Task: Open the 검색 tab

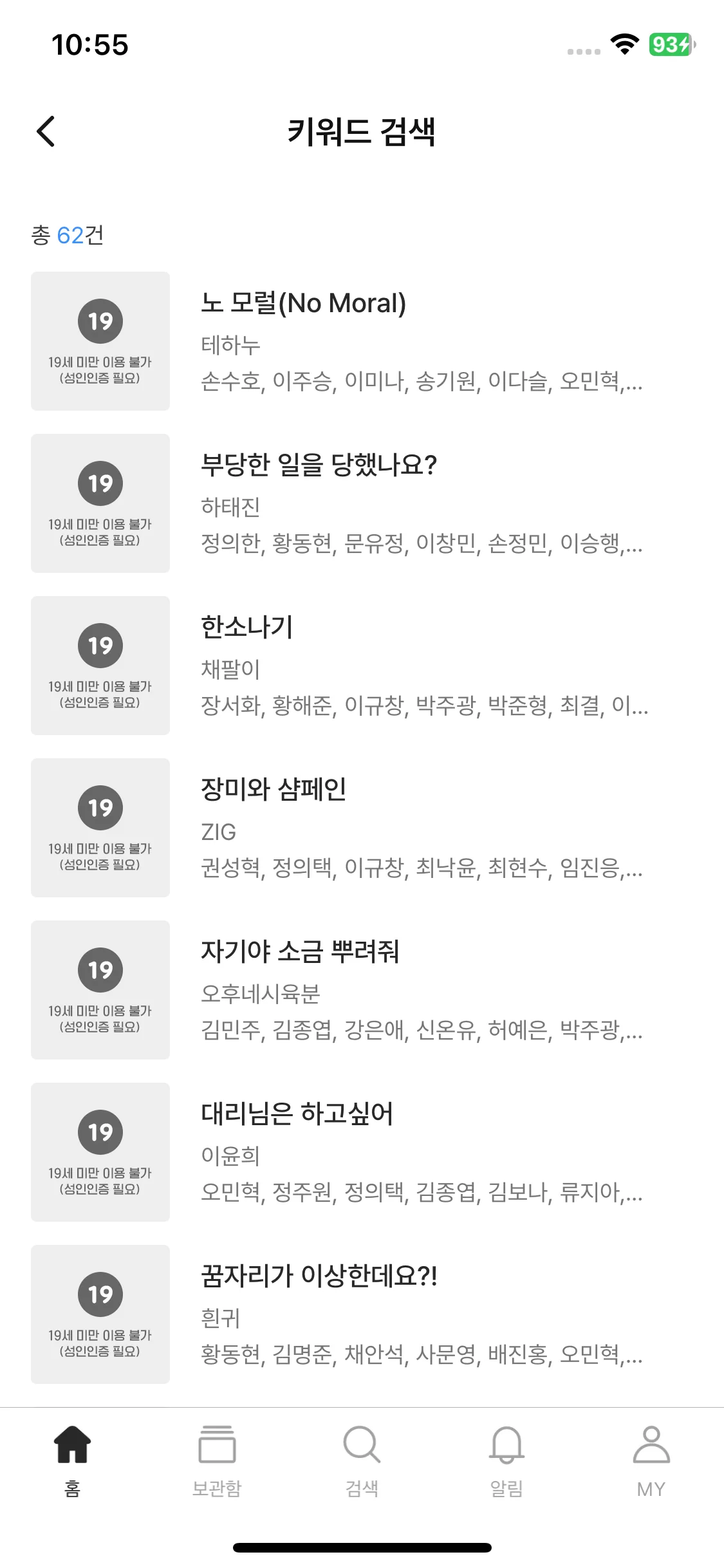Action: (x=362, y=1461)
